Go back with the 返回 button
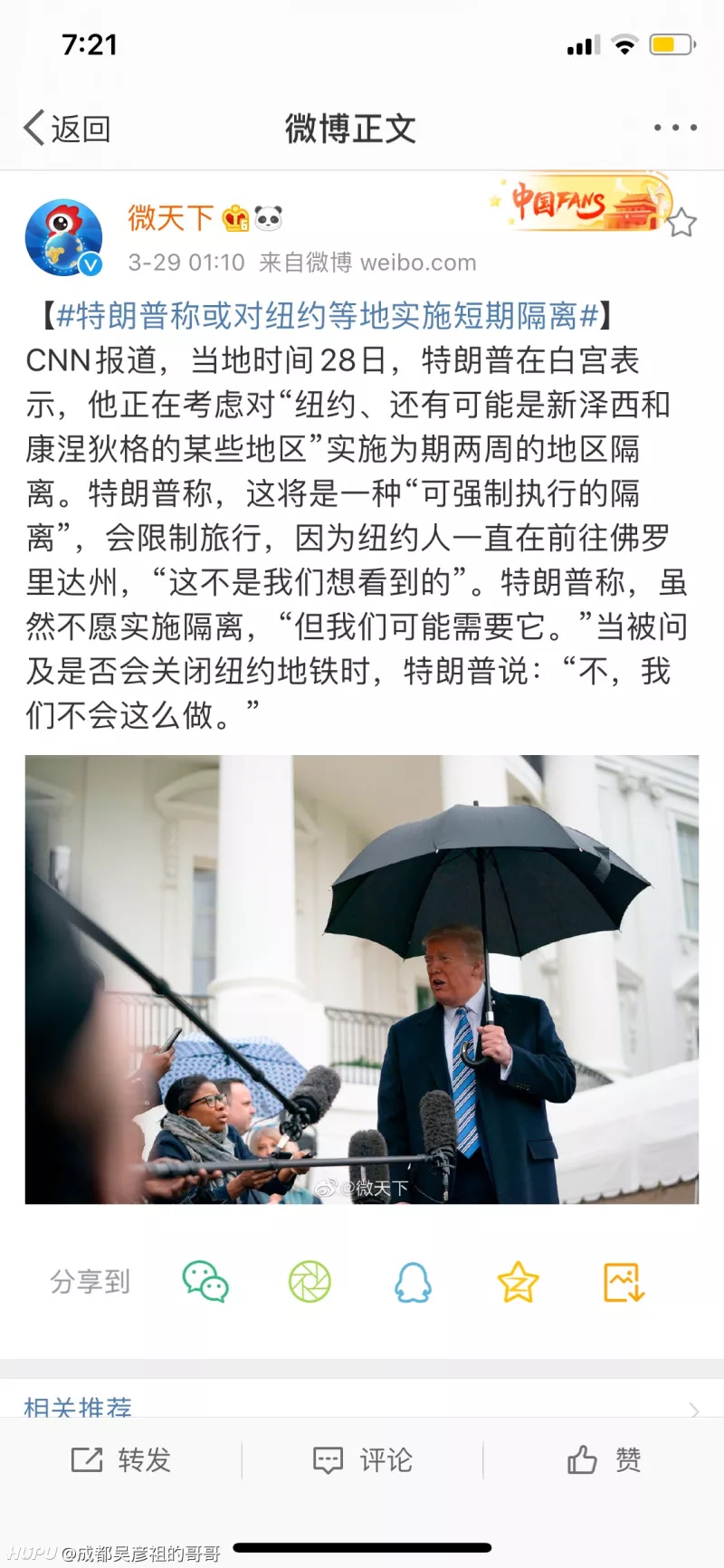724x1568 pixels. coord(67,129)
